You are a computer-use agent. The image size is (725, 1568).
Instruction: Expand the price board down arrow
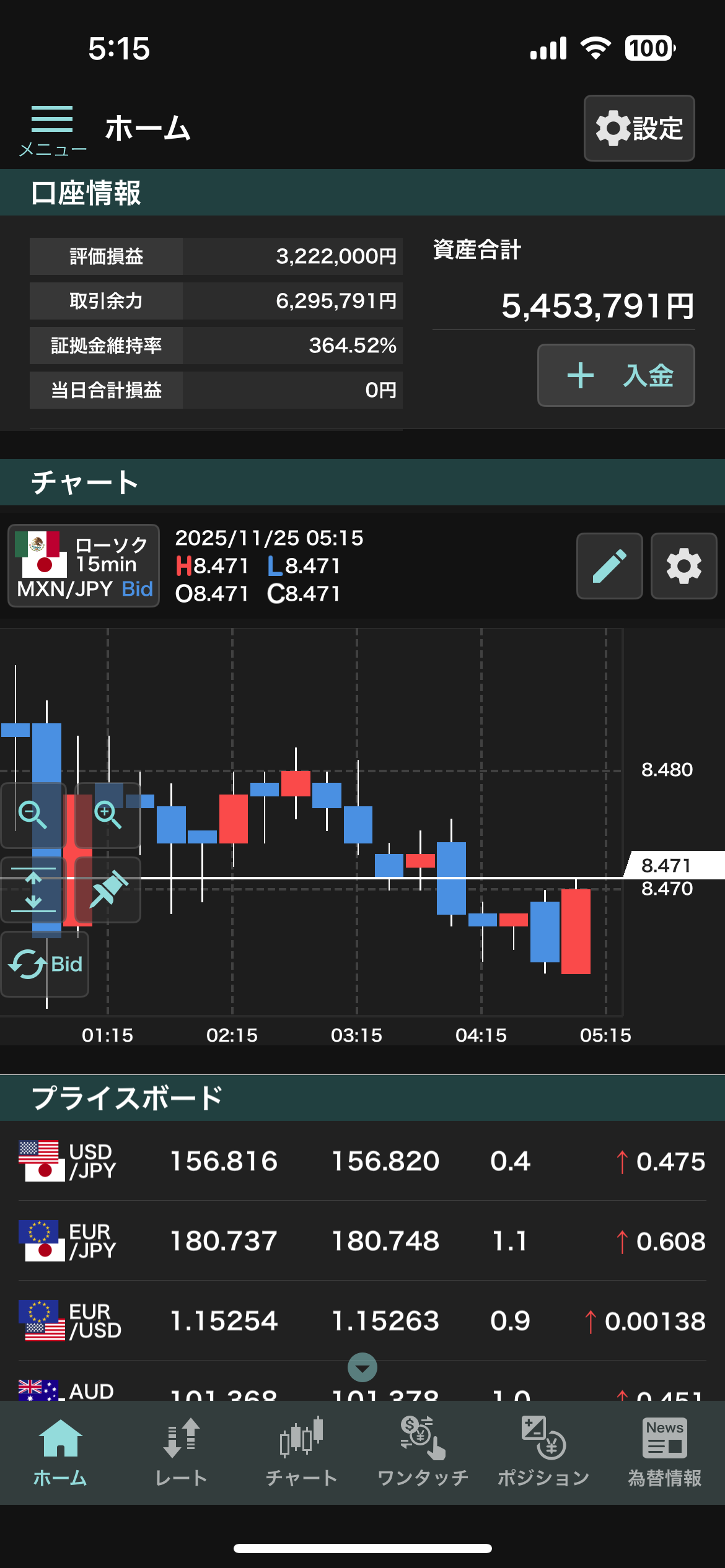coord(362,1368)
